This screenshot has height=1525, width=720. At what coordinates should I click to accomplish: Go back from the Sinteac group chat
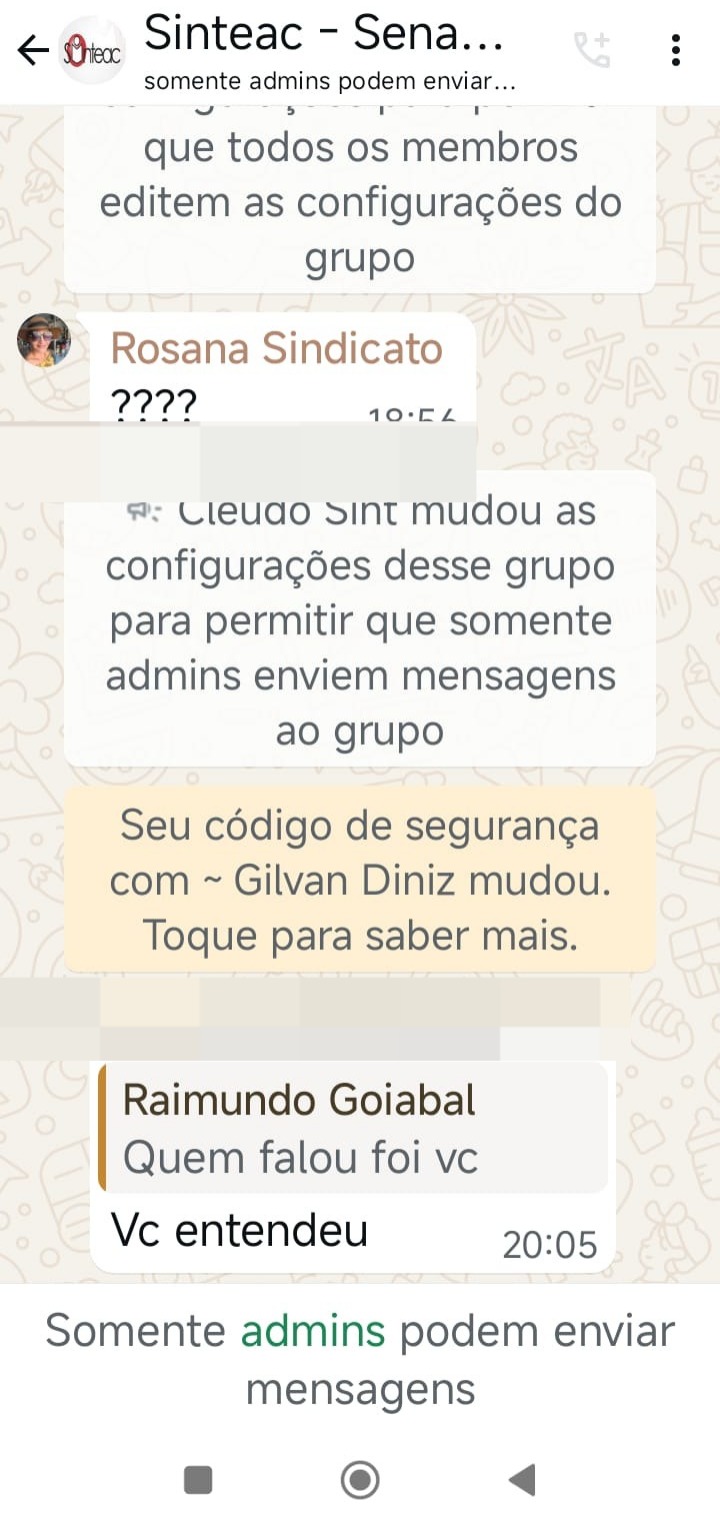(32, 50)
